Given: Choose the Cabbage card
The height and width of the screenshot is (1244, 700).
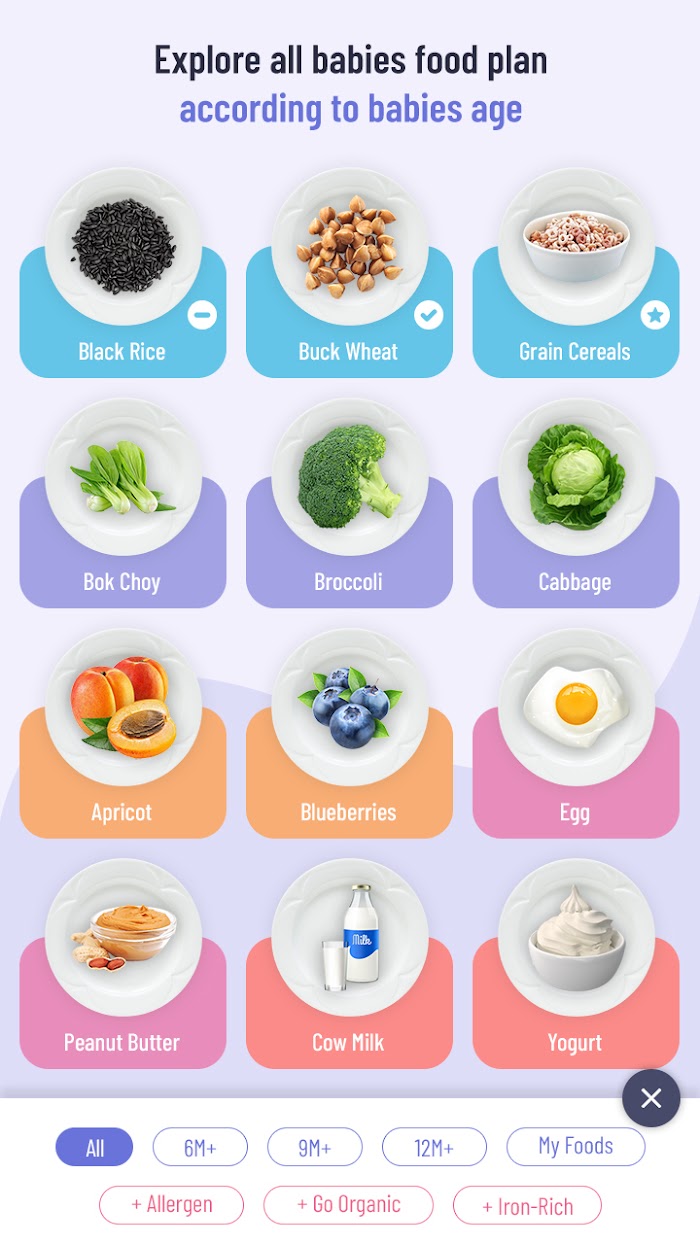Looking at the screenshot, I should [576, 503].
